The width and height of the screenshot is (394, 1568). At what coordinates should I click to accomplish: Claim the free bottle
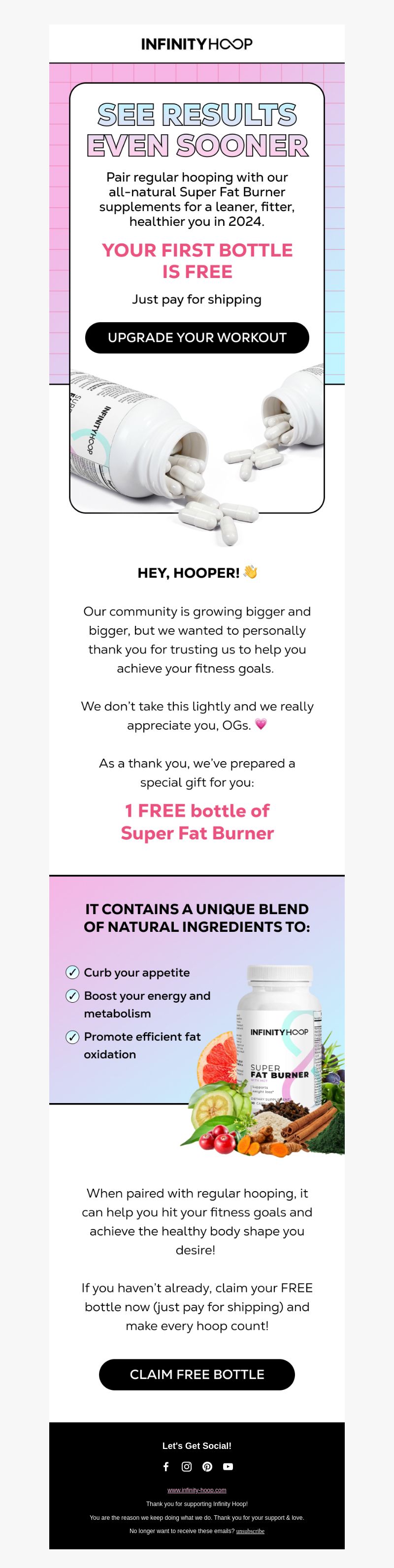197,1375
